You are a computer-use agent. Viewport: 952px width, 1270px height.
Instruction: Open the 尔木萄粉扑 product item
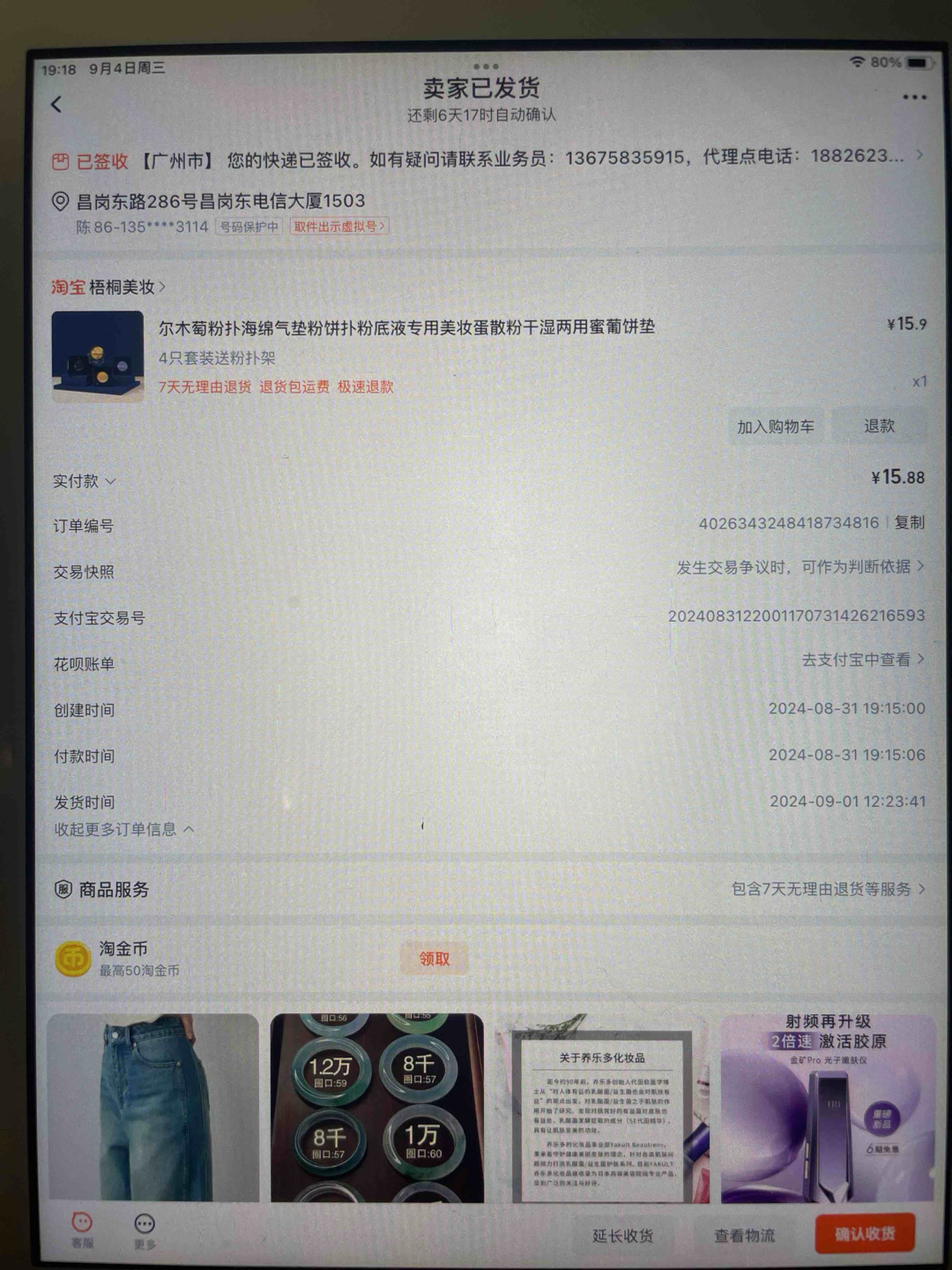tap(405, 327)
